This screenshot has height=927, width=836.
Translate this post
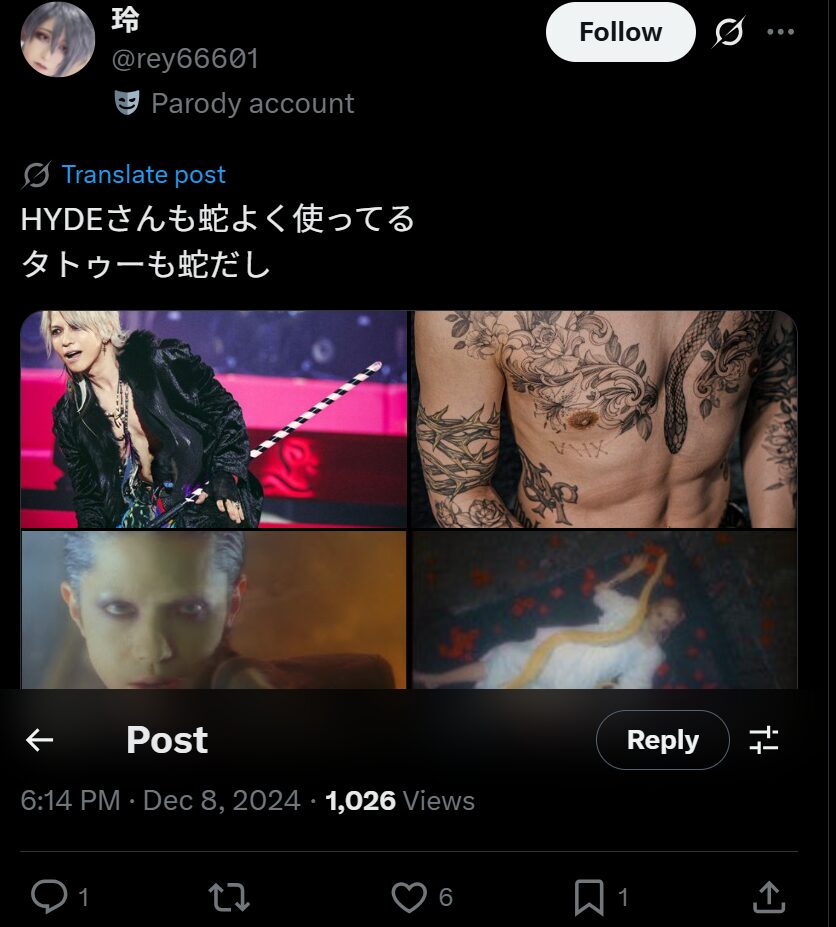coord(143,175)
